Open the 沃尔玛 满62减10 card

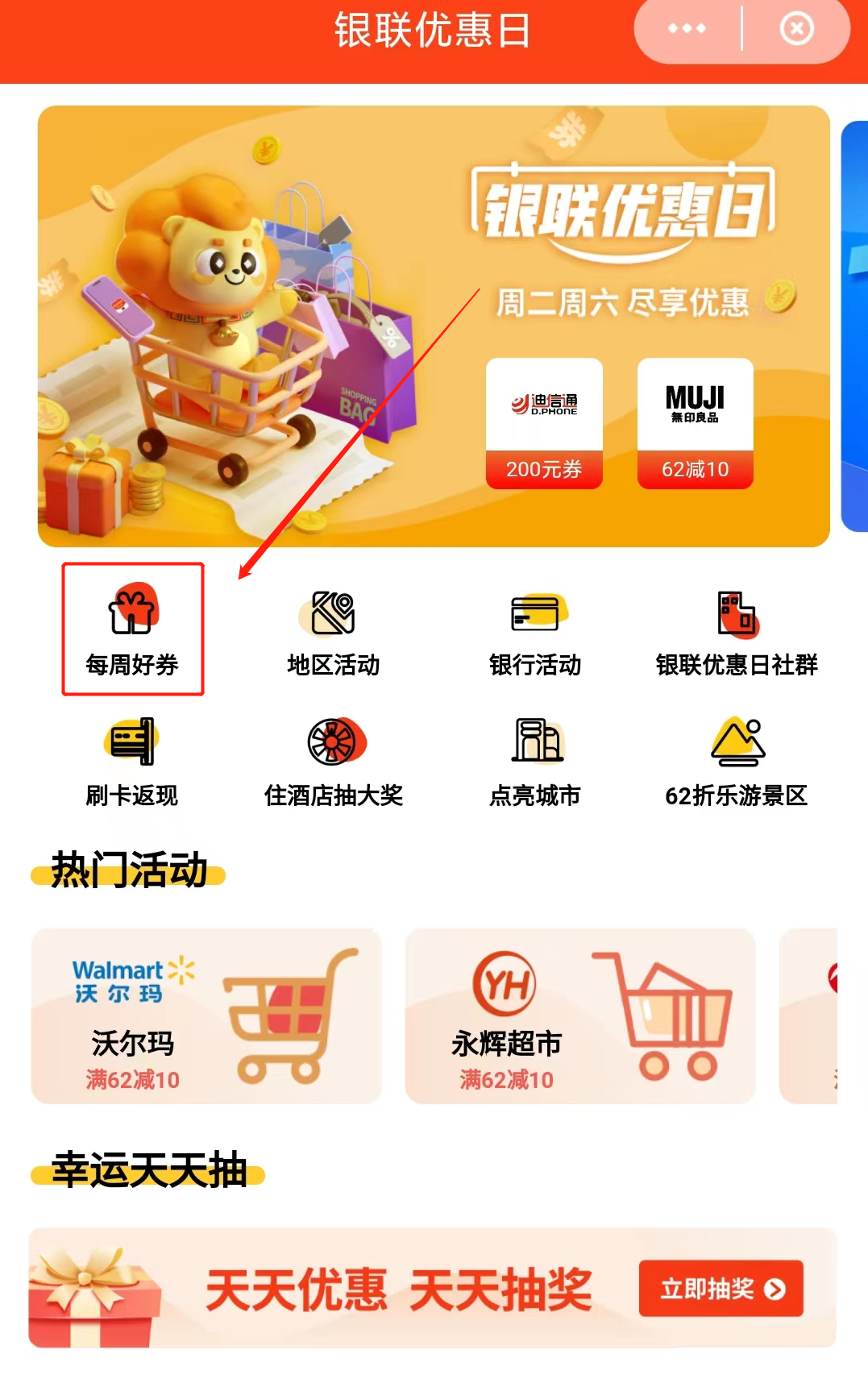(206, 1016)
